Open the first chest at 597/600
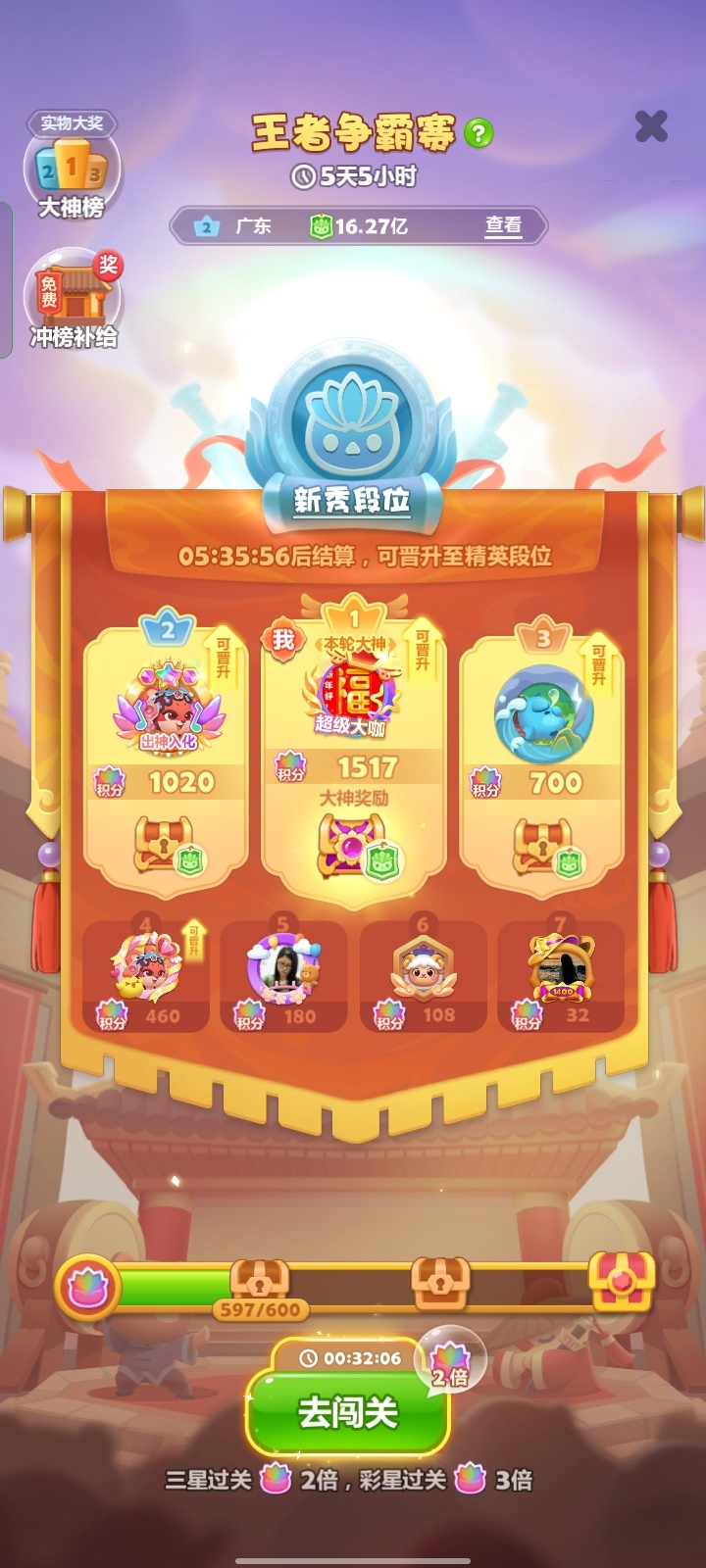The height and width of the screenshot is (1568, 706). coord(259,1280)
